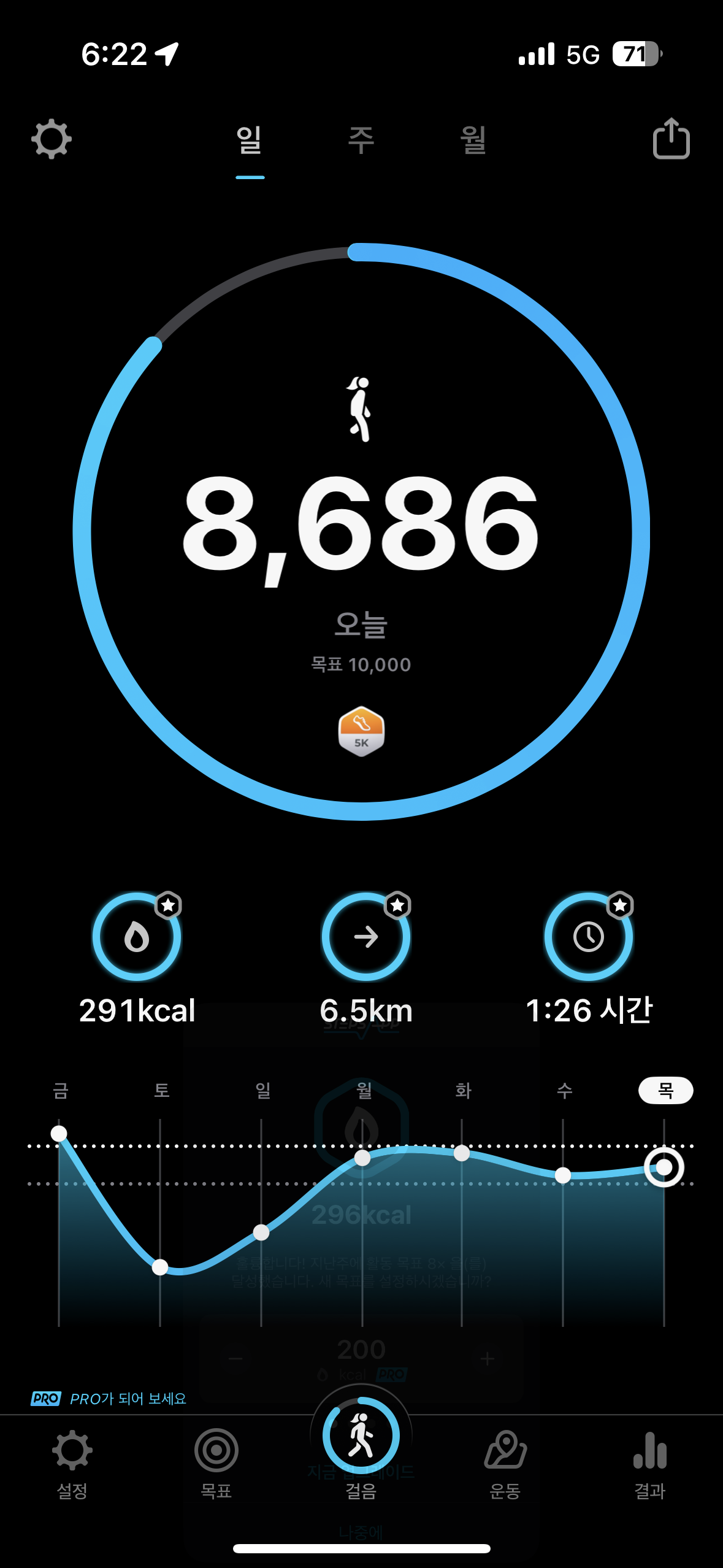
Task: Tap the 291kcal calories ring
Action: click(x=137, y=936)
